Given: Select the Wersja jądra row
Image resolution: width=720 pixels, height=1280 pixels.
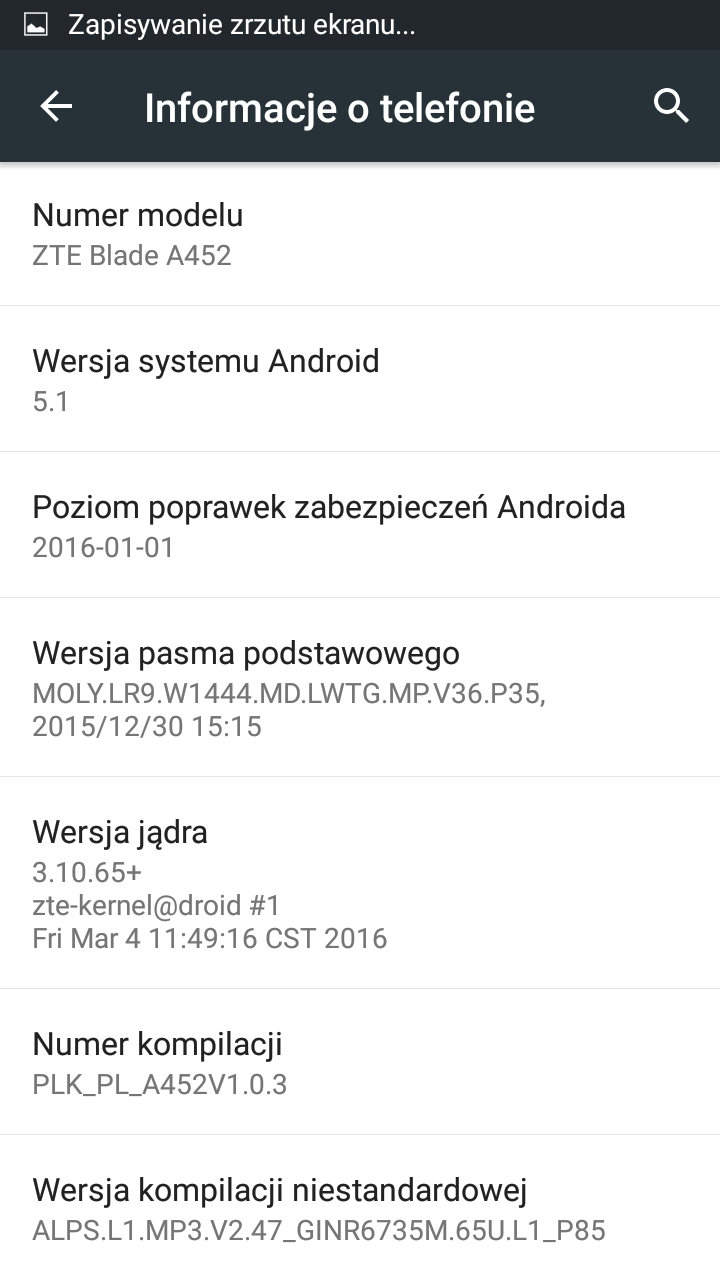Looking at the screenshot, I should (x=360, y=883).
